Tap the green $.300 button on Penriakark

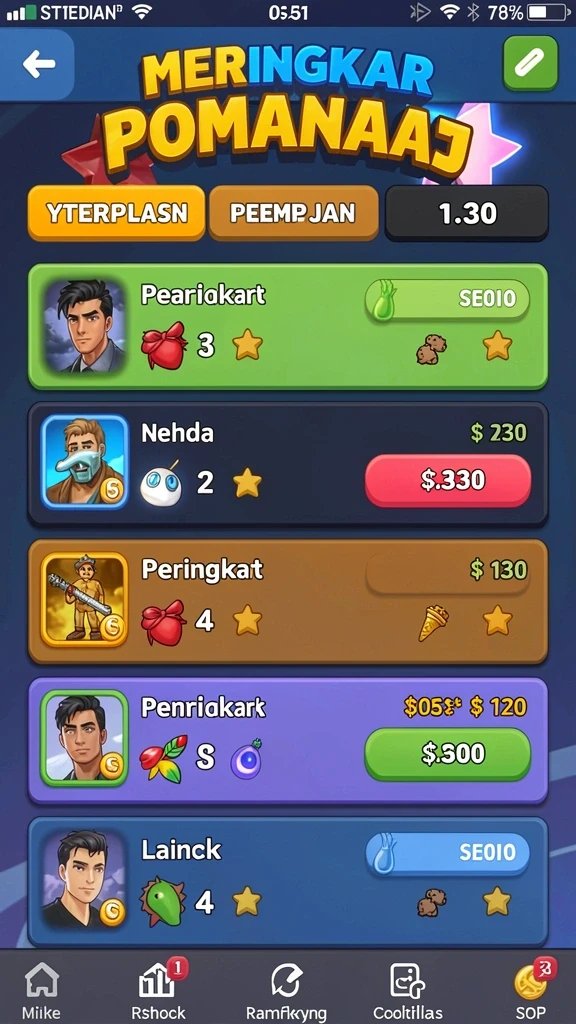click(448, 754)
